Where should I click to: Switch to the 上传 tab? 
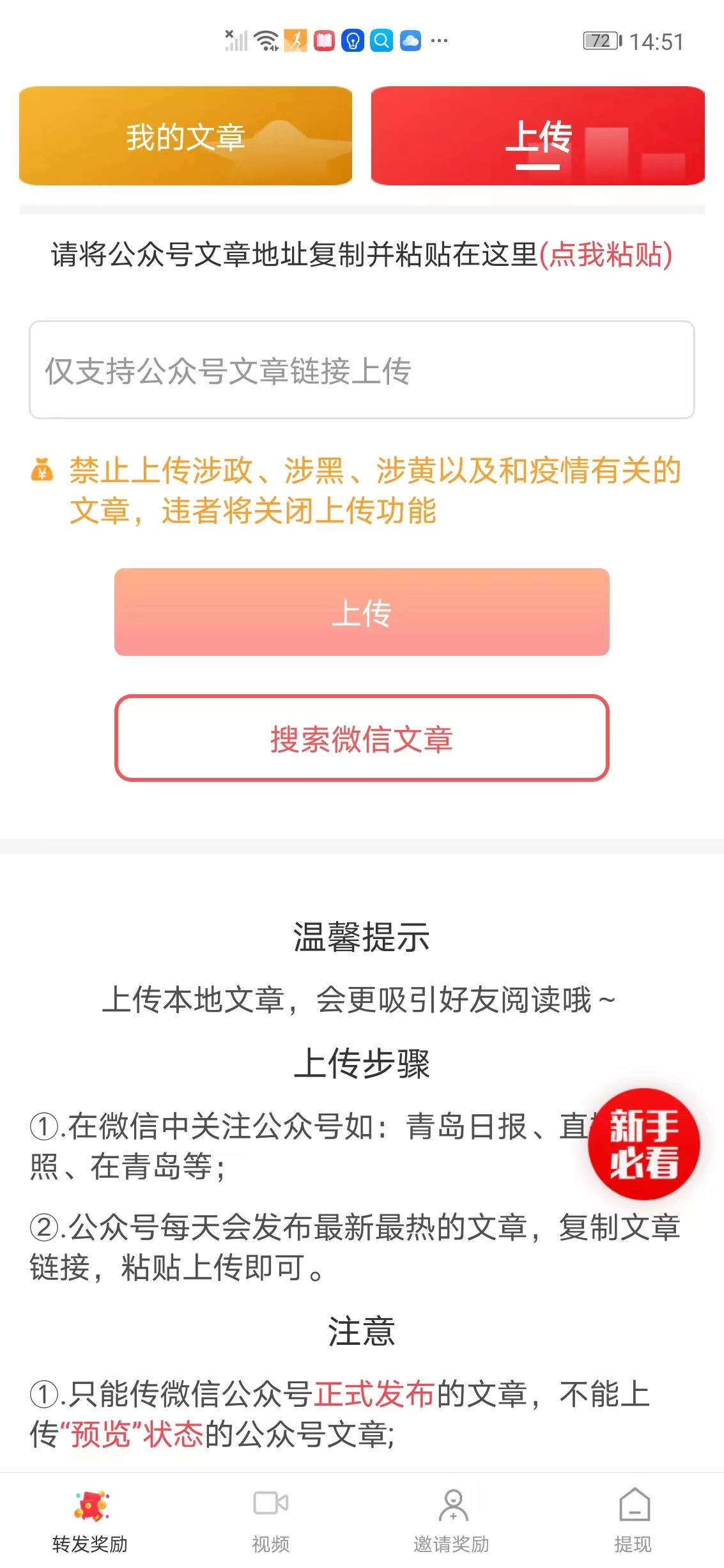tap(539, 137)
